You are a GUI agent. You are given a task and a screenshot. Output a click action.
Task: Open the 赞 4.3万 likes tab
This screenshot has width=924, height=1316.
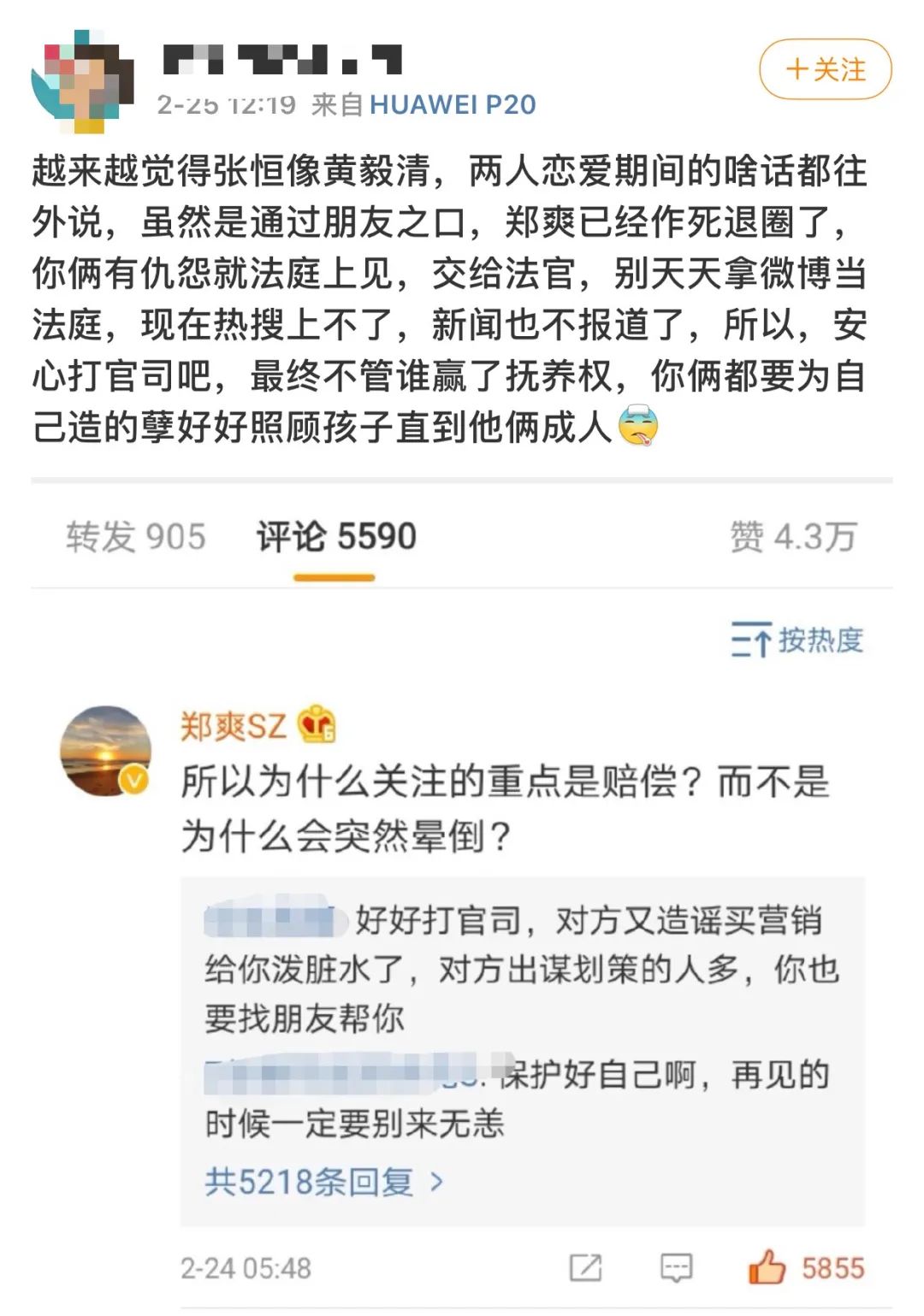pyautogui.click(x=793, y=537)
